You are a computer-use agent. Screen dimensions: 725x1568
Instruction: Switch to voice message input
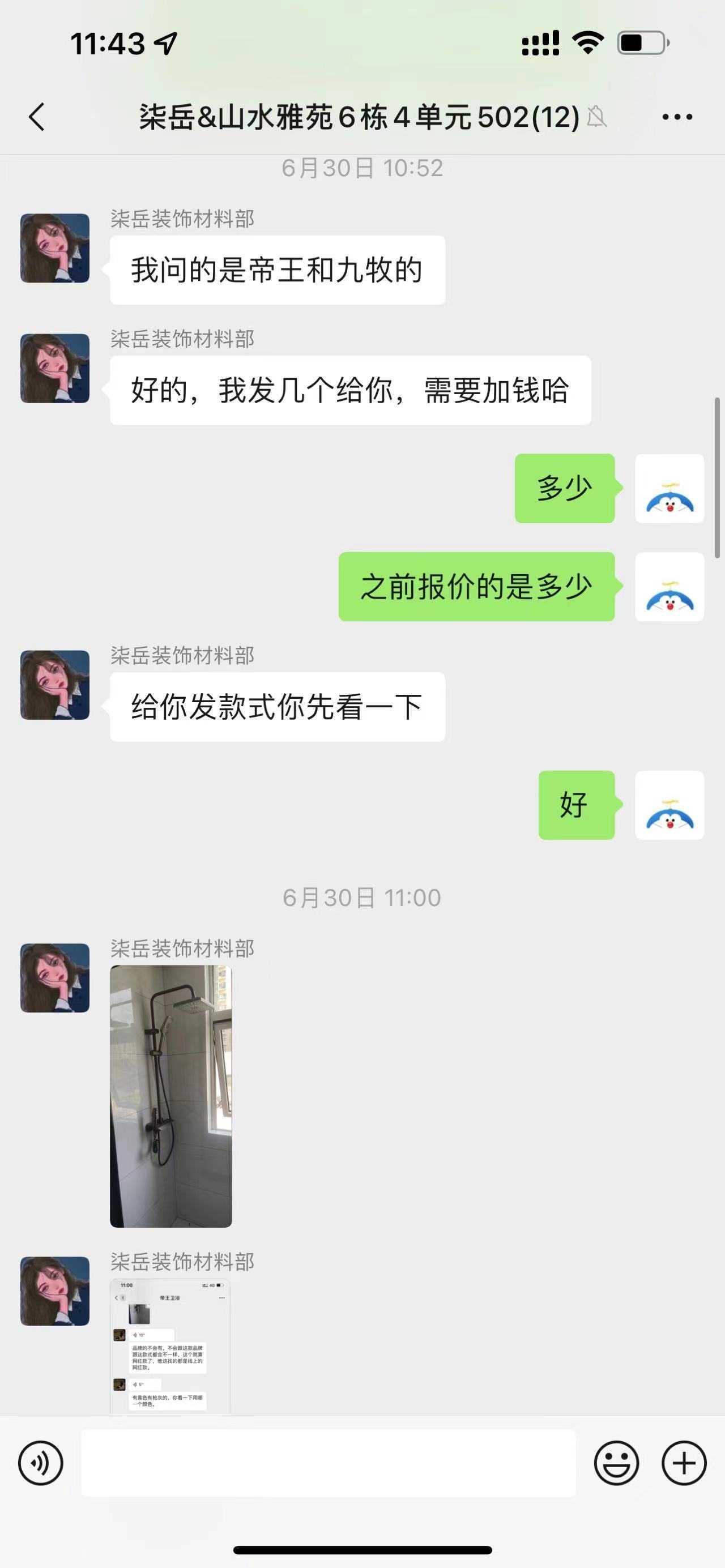[x=41, y=1463]
